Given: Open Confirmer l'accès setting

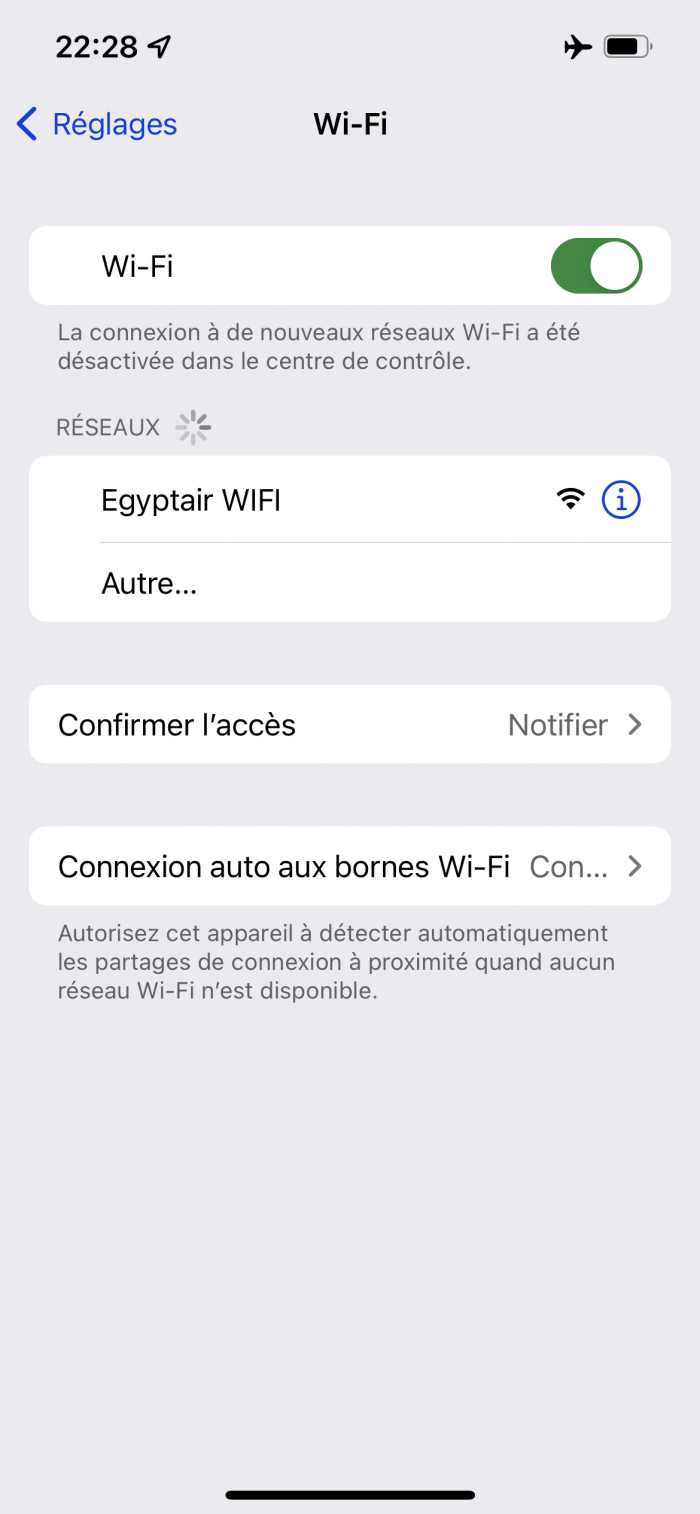Looking at the screenshot, I should (350, 724).
